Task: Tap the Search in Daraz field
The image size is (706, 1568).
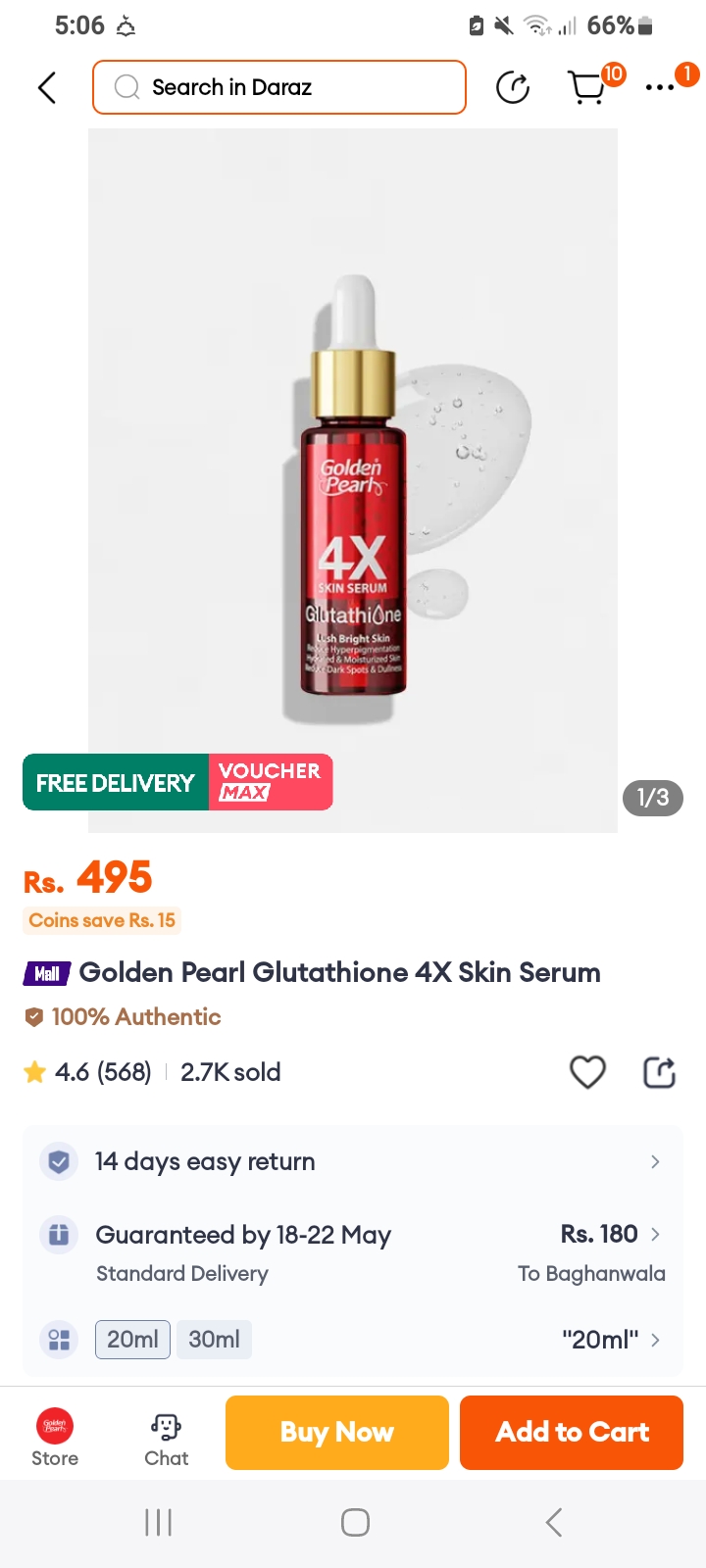Action: coord(279,87)
